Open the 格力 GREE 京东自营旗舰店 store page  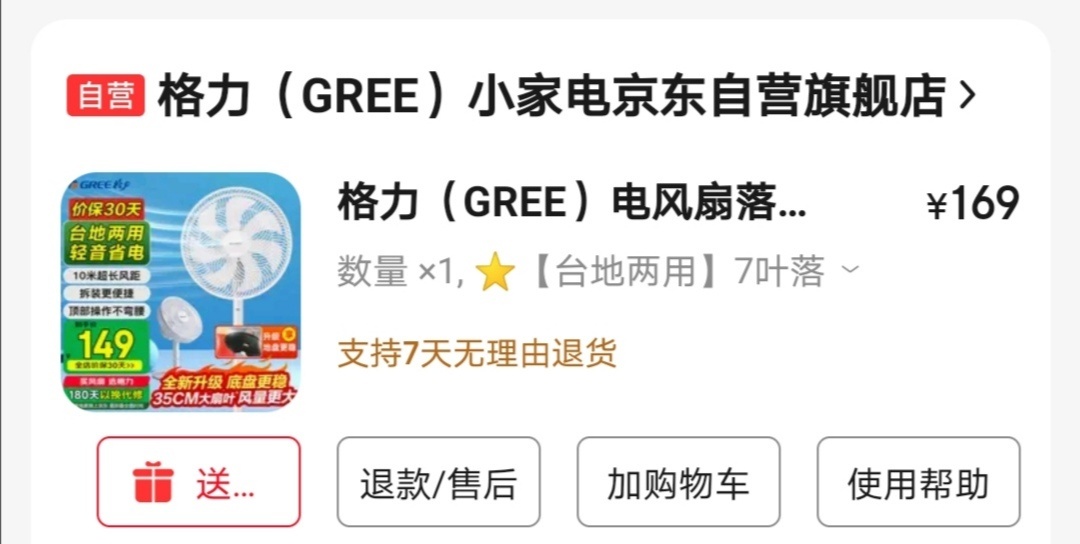coord(550,97)
